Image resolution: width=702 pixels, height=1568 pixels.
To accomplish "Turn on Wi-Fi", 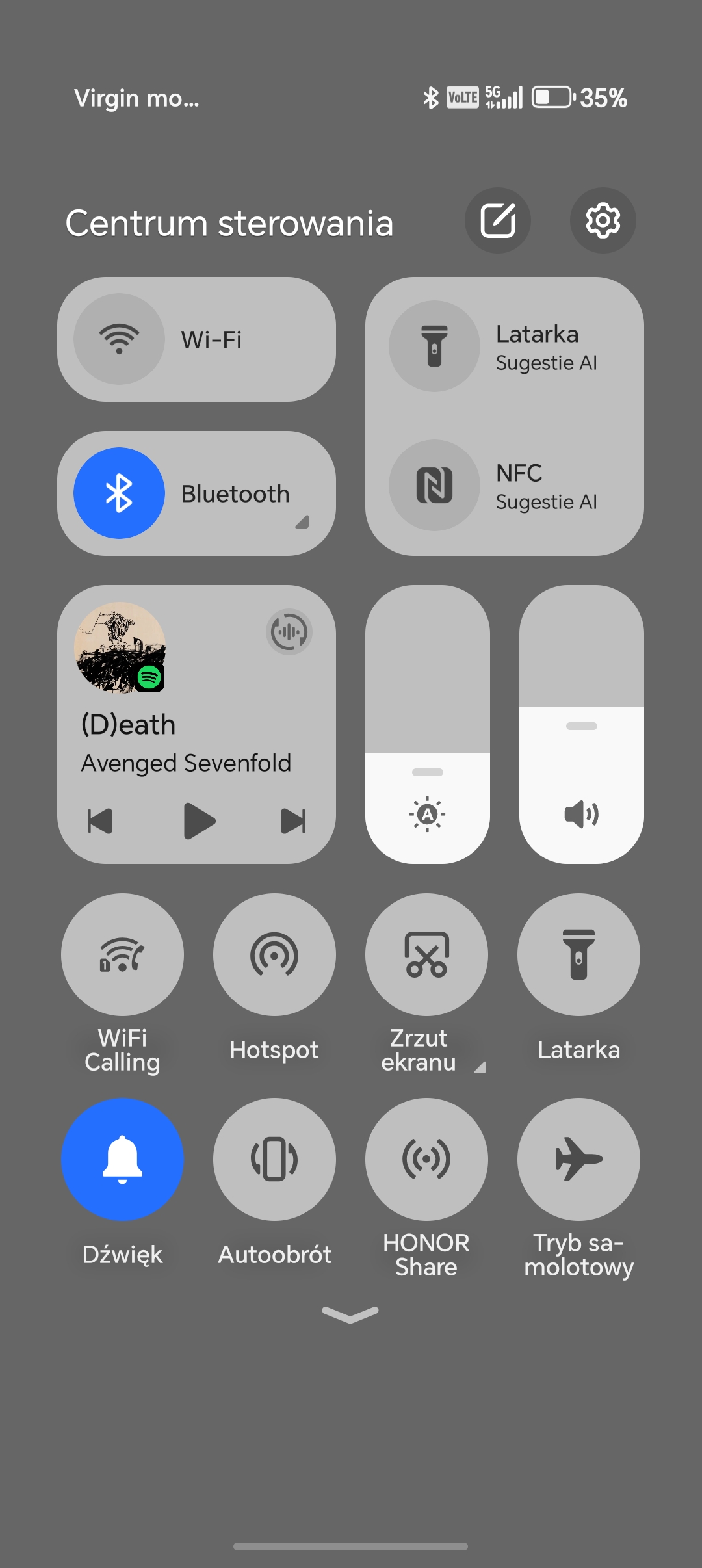I will point(119,339).
